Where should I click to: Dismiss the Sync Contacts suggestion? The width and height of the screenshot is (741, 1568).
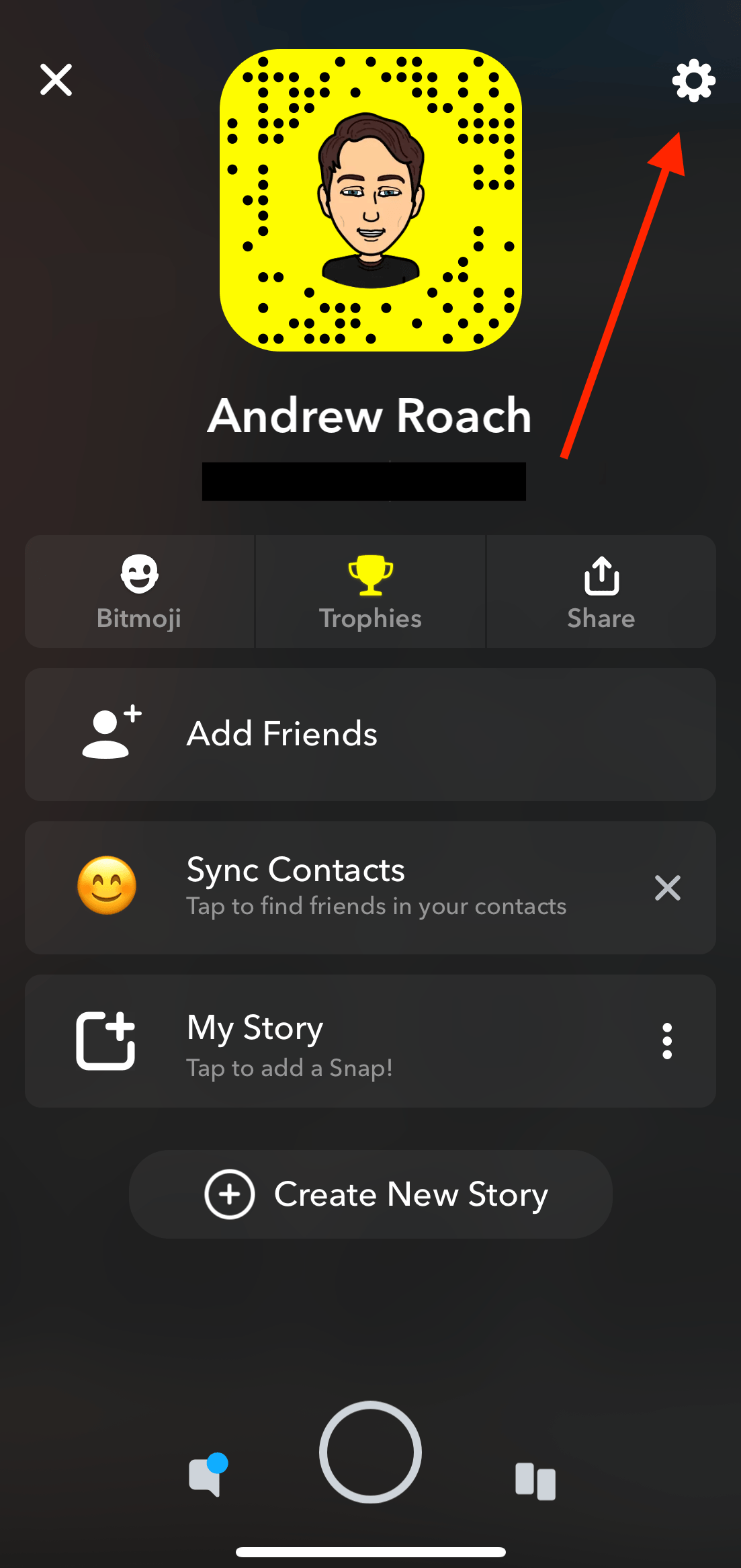click(x=667, y=888)
